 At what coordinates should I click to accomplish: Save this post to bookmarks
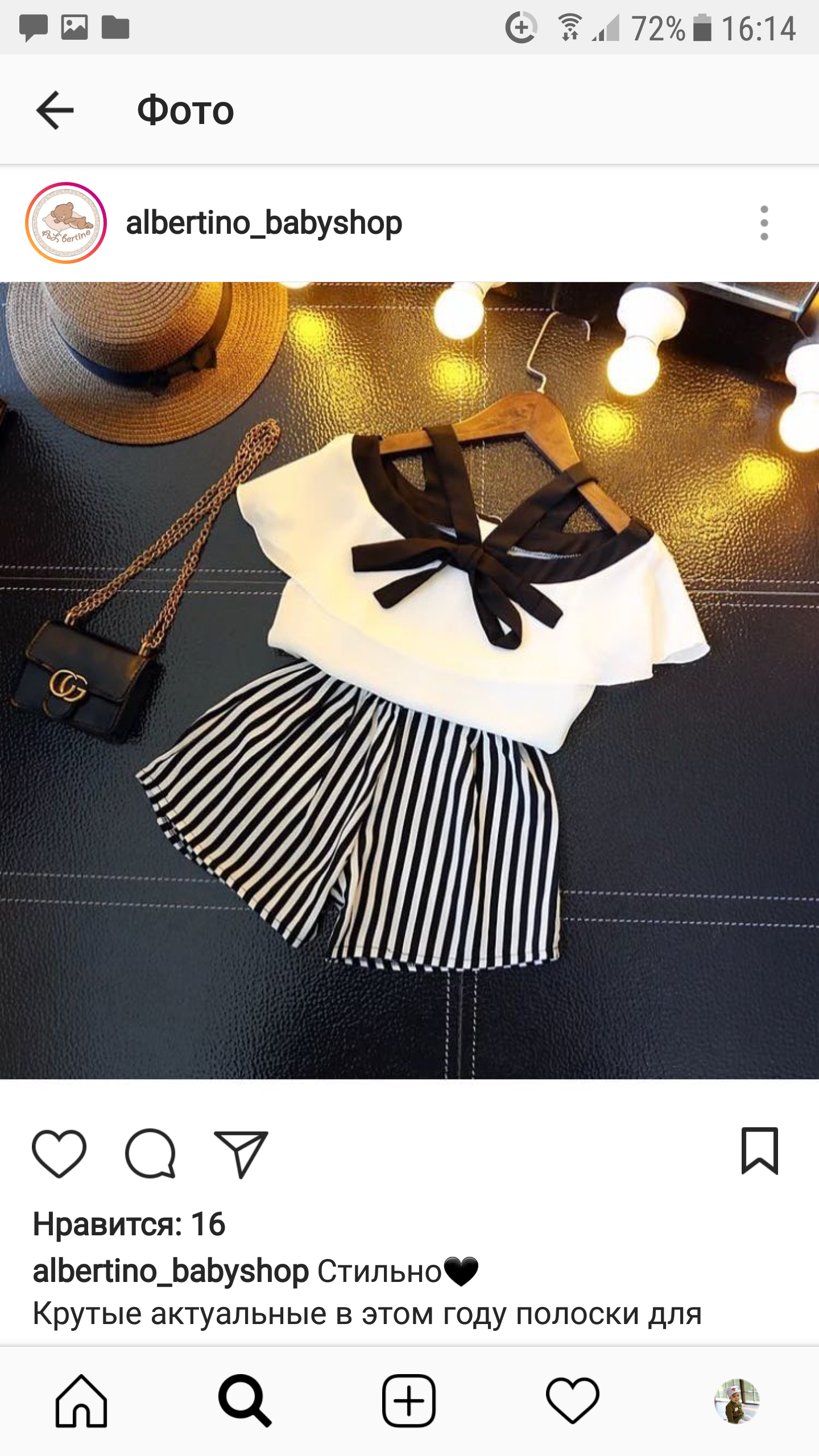pyautogui.click(x=759, y=1151)
